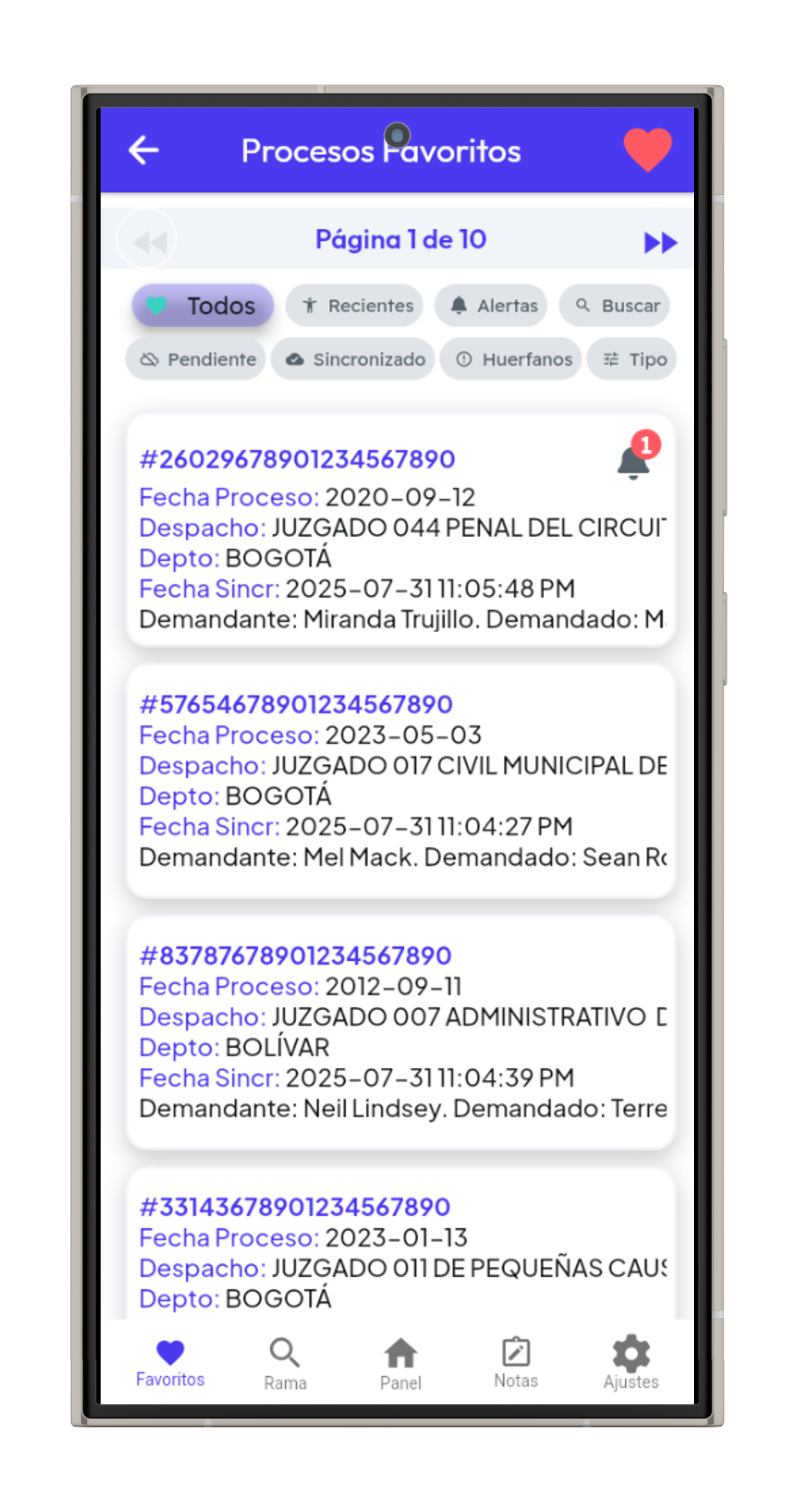Filter Huerfanos processes

click(511, 360)
